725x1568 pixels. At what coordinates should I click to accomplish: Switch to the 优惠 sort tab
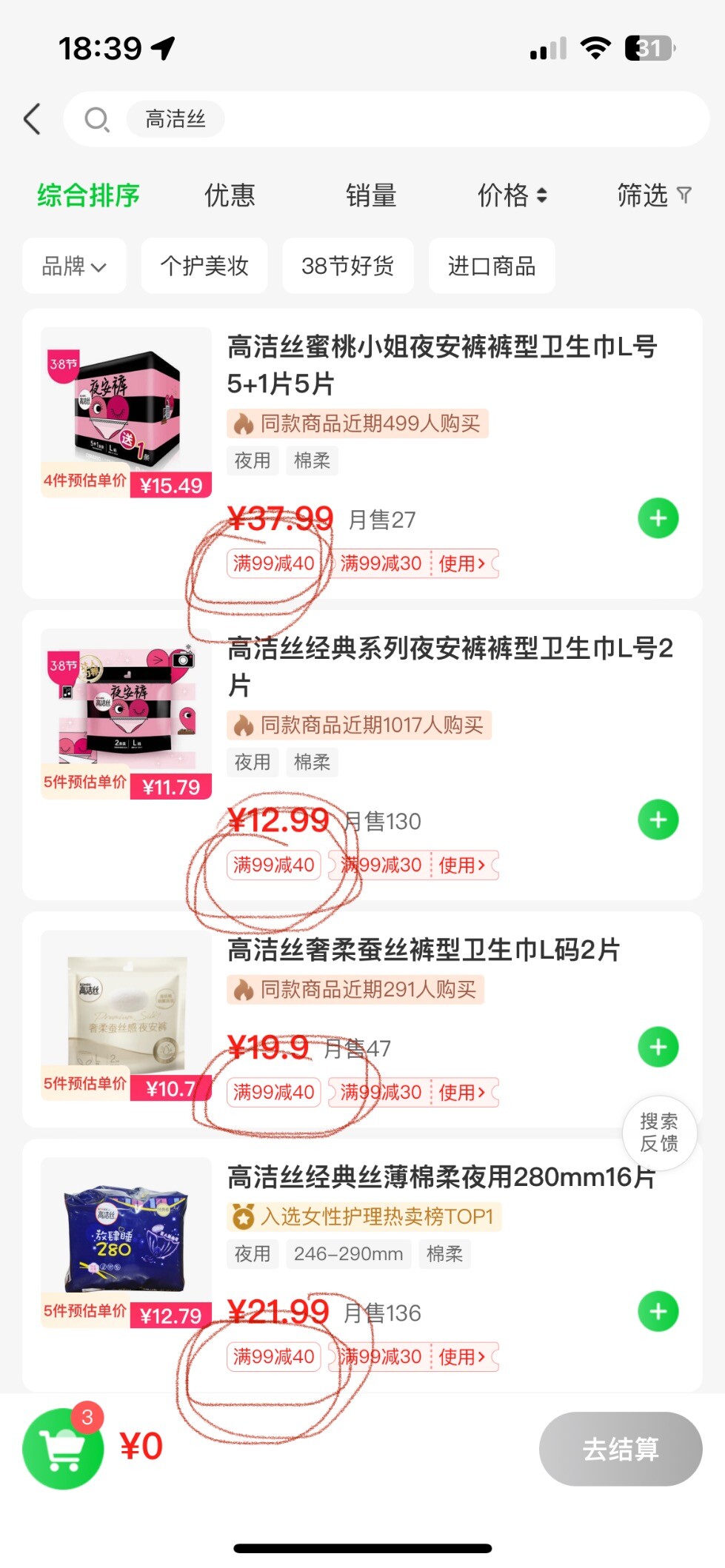pos(230,195)
